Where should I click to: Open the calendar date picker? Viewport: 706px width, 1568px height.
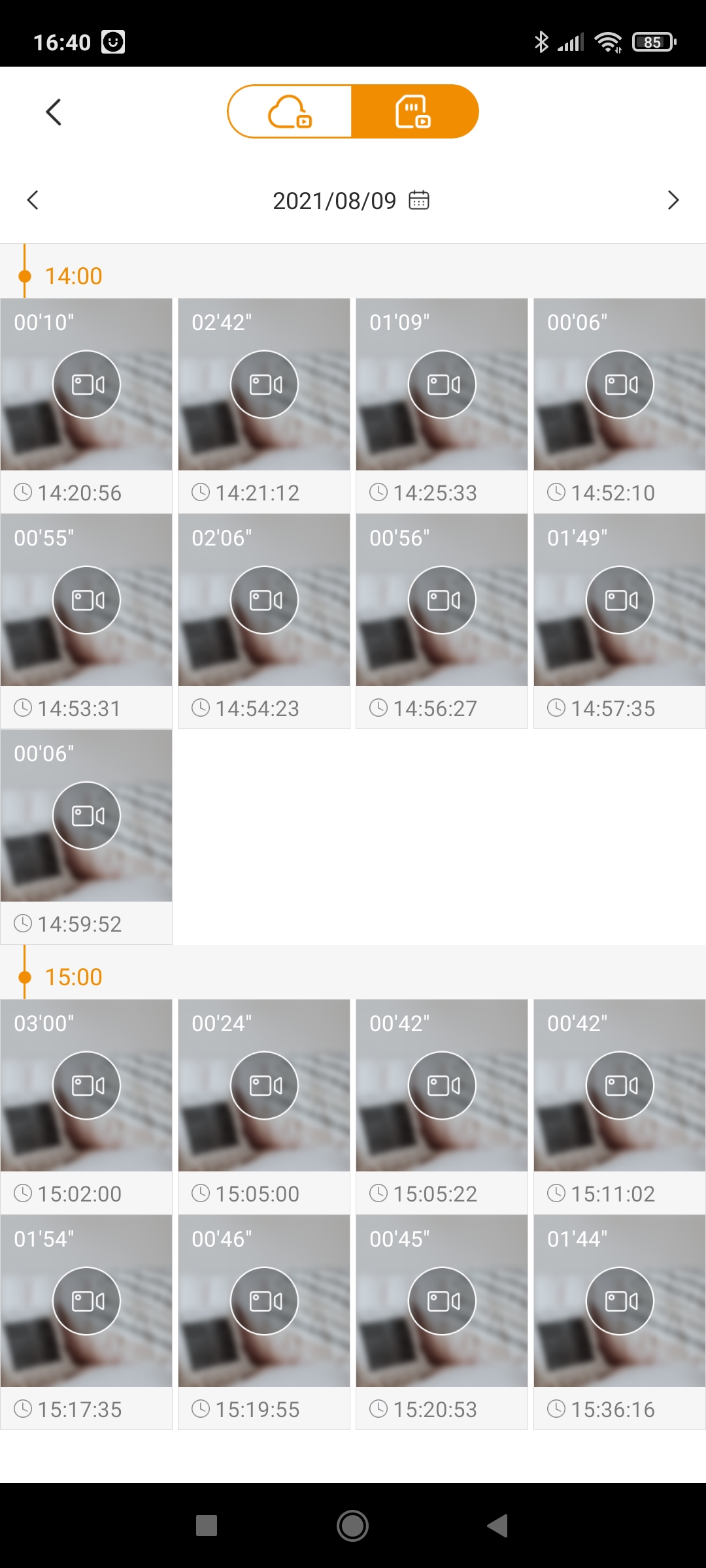(419, 200)
